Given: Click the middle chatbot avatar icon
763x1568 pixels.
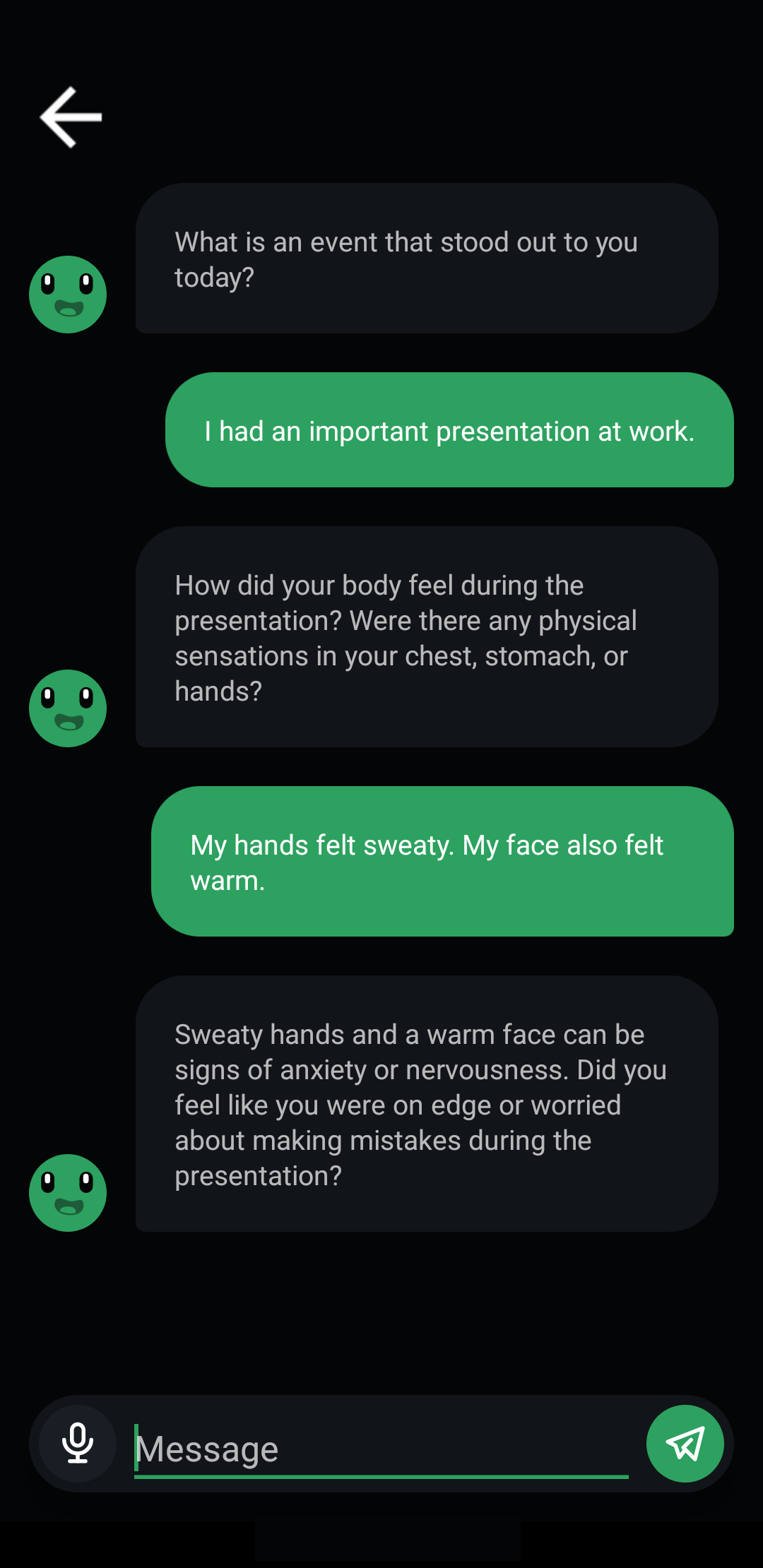Looking at the screenshot, I should point(67,708).
